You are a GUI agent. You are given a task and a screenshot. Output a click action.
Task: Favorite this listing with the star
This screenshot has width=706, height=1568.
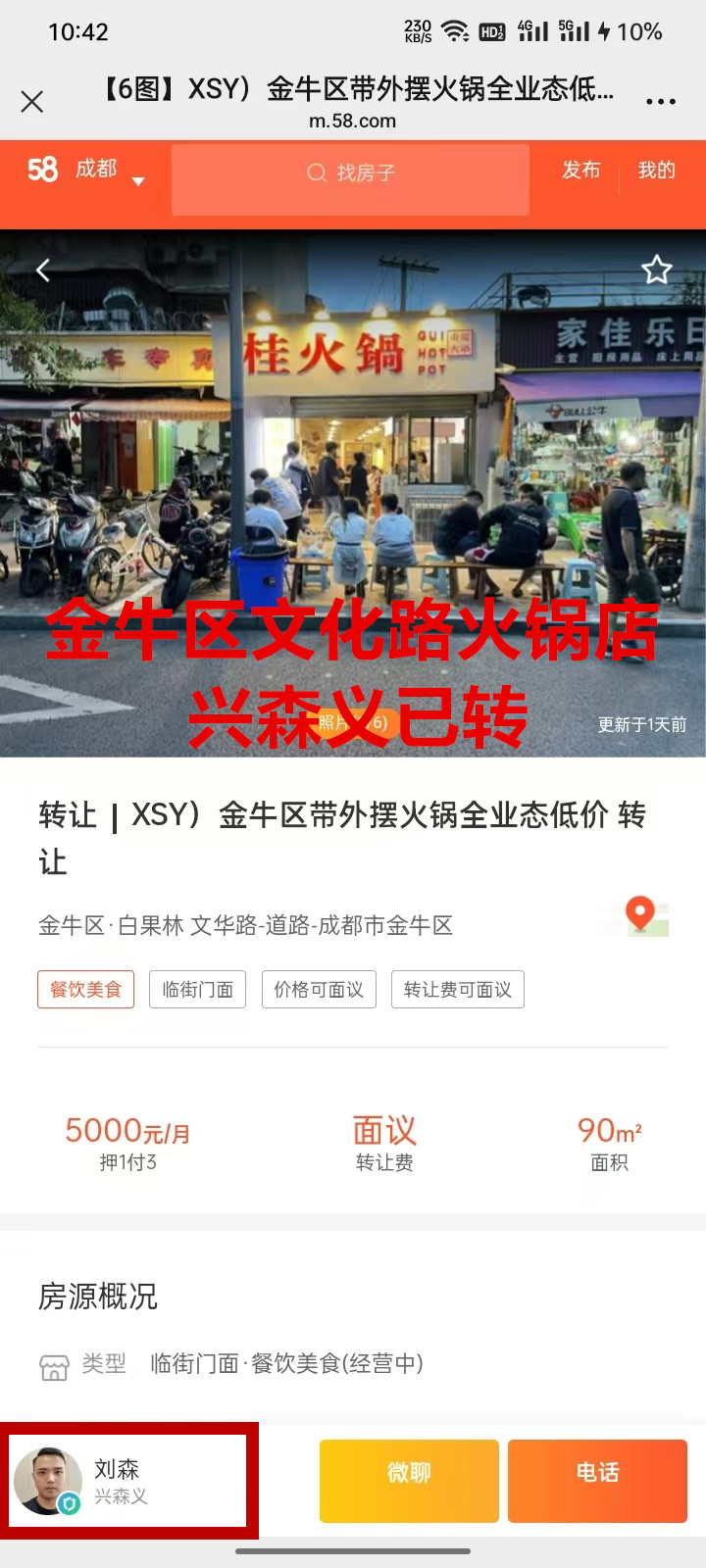pyautogui.click(x=656, y=269)
